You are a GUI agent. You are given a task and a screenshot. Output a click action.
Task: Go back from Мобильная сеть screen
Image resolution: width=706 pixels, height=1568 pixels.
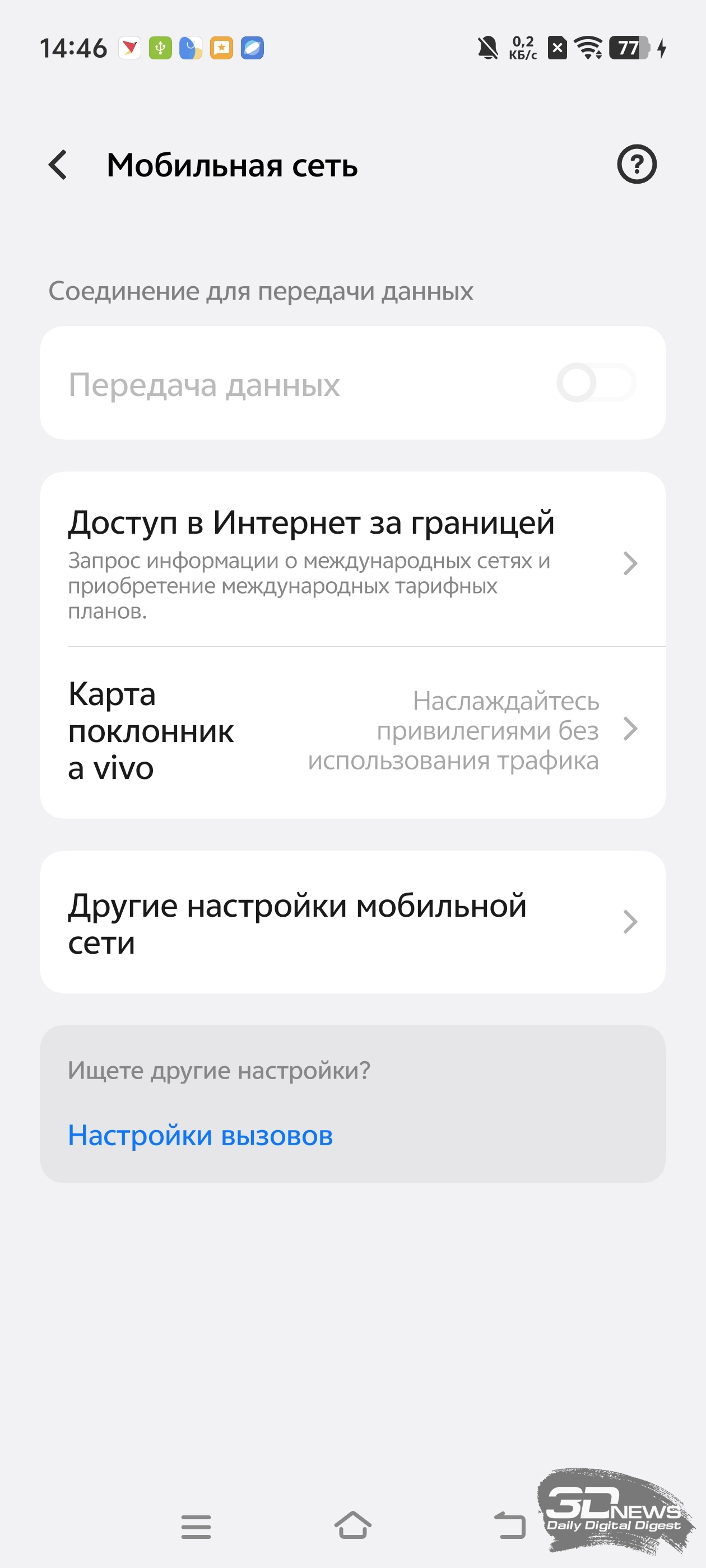(x=58, y=165)
